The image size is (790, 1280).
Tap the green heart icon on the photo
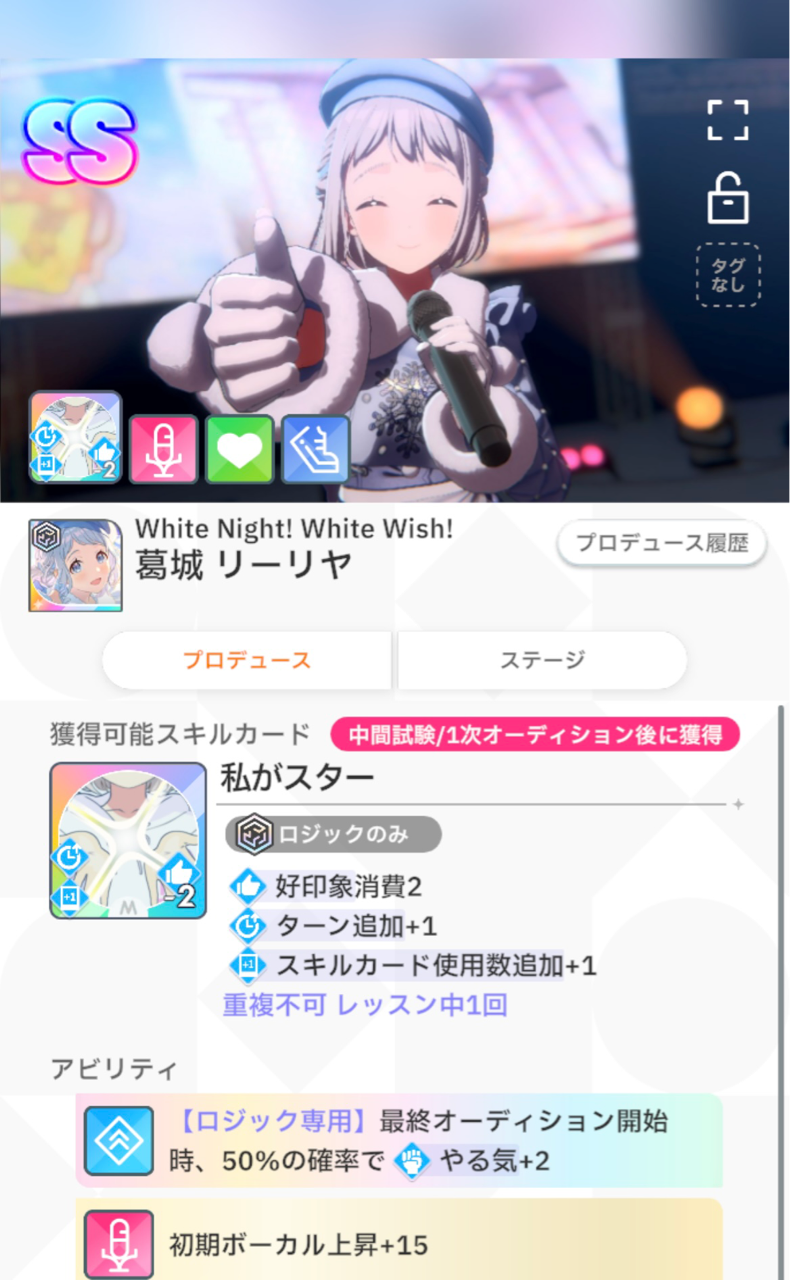[x=240, y=449]
